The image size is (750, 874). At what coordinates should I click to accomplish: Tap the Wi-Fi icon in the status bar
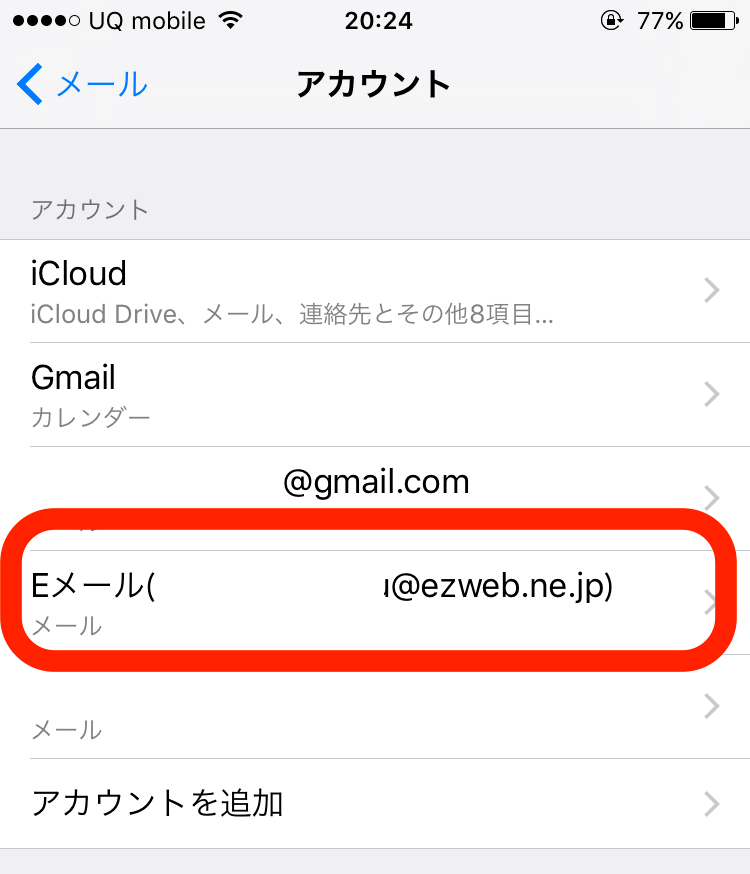click(228, 20)
